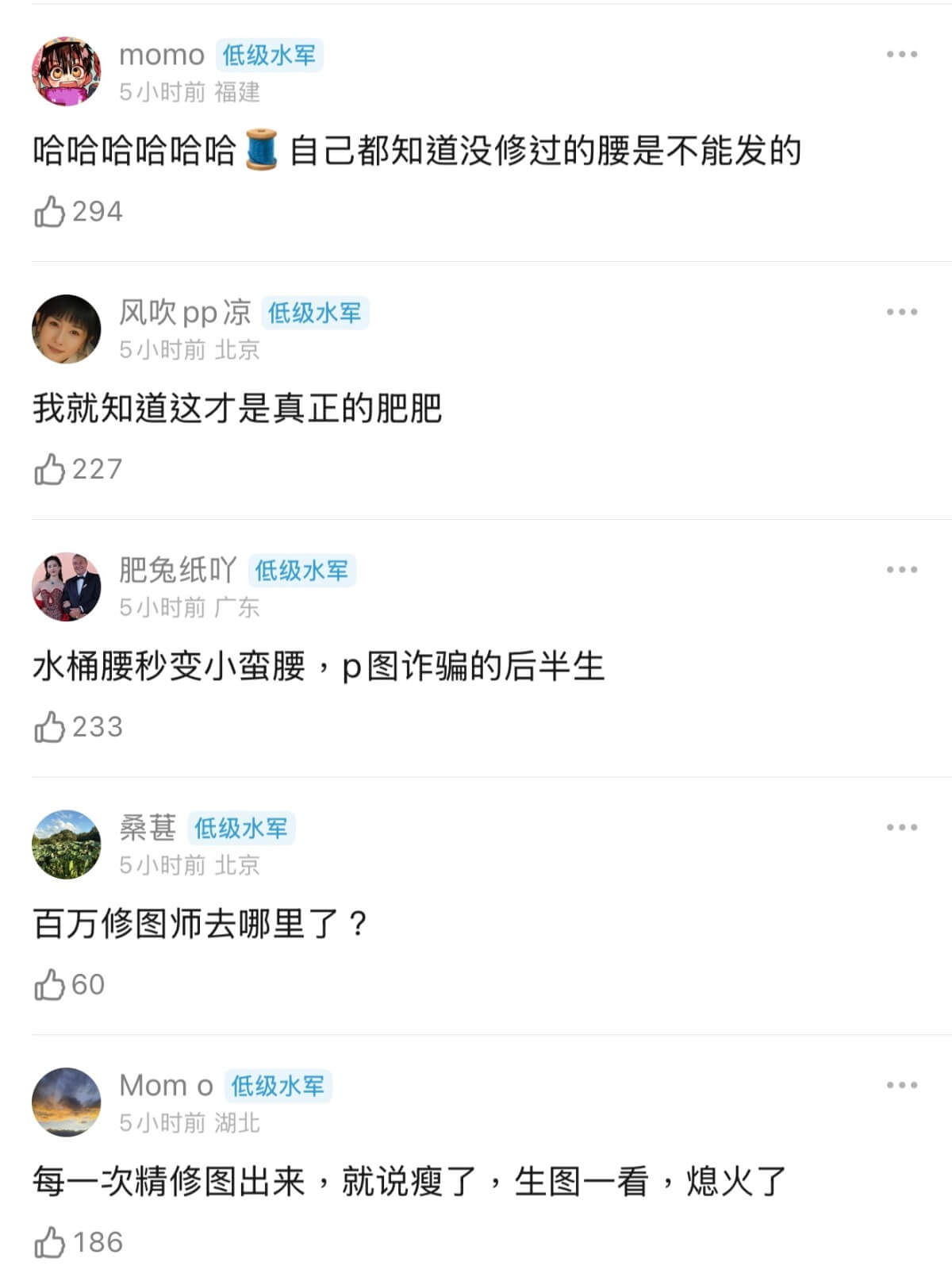
Task: View 风吹pp凉's profile picture
Action: click(x=67, y=329)
